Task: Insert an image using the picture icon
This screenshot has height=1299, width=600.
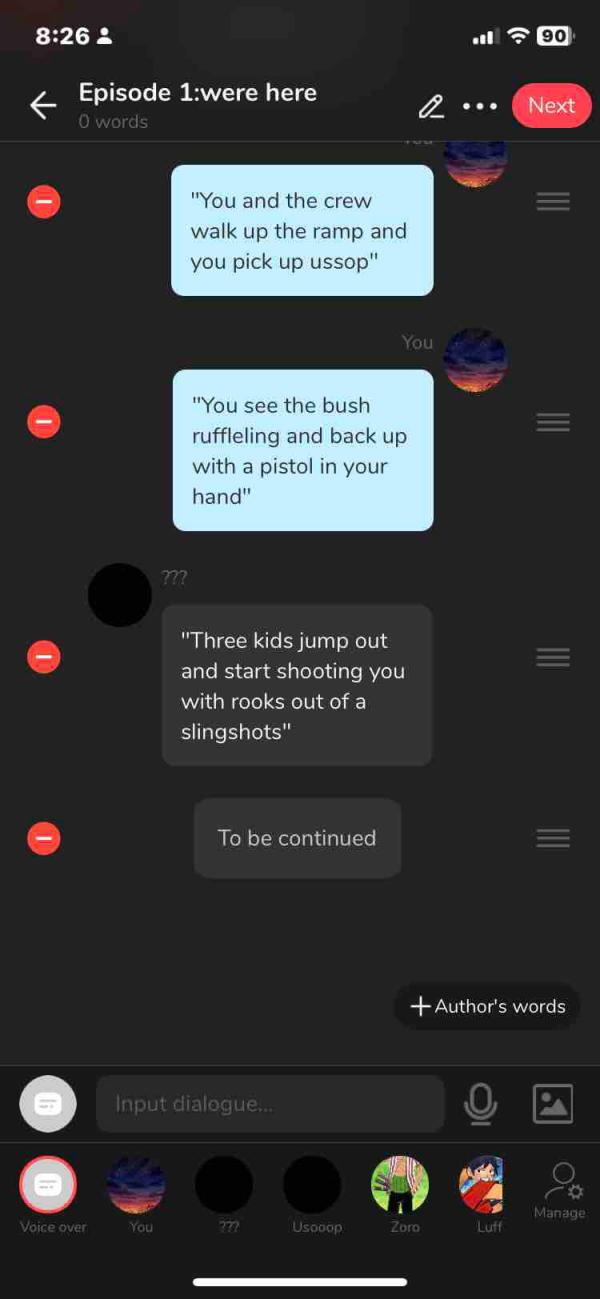Action: click(552, 1104)
